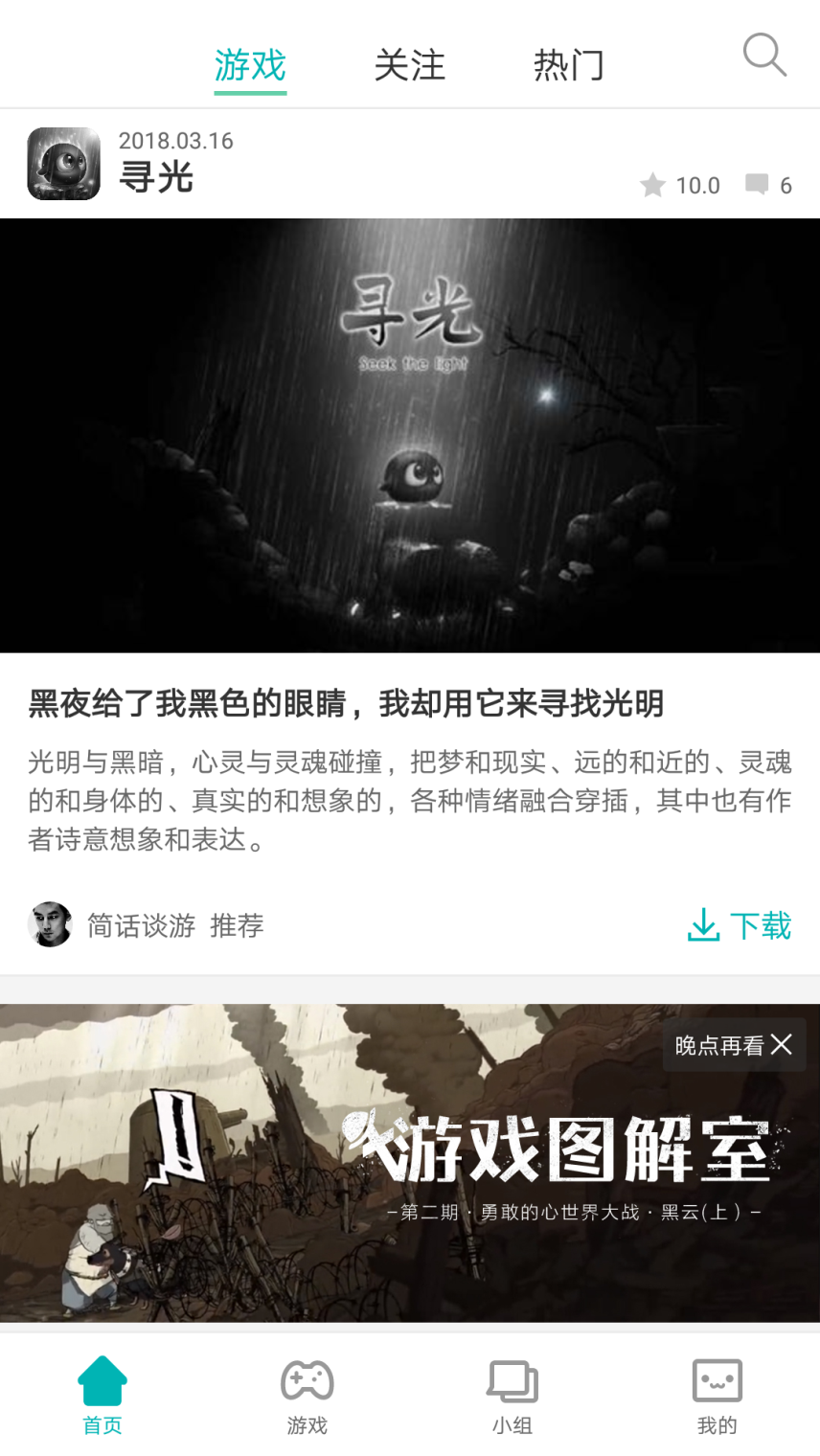Open the 寻光 Seek the light banner
Image resolution: width=820 pixels, height=1456 pixels.
[x=410, y=436]
